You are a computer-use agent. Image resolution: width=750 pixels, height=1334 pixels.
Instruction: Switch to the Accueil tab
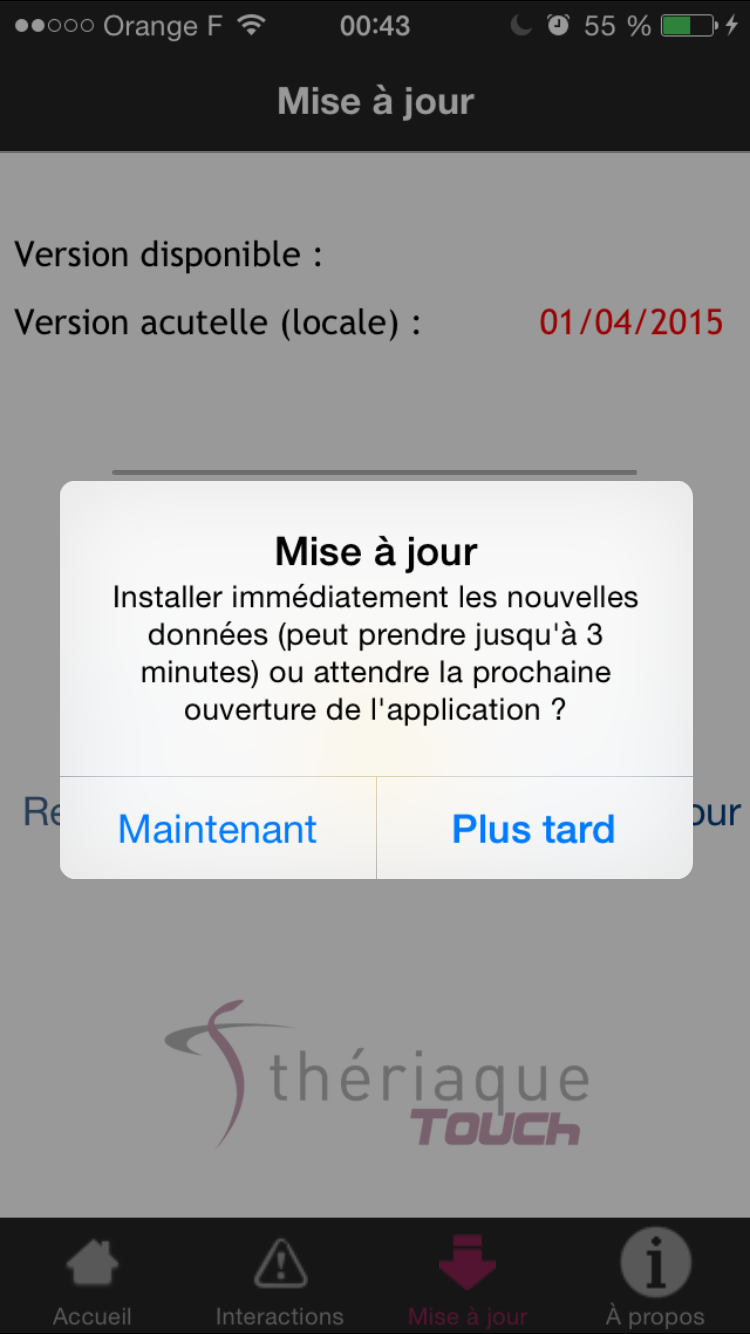[93, 1279]
